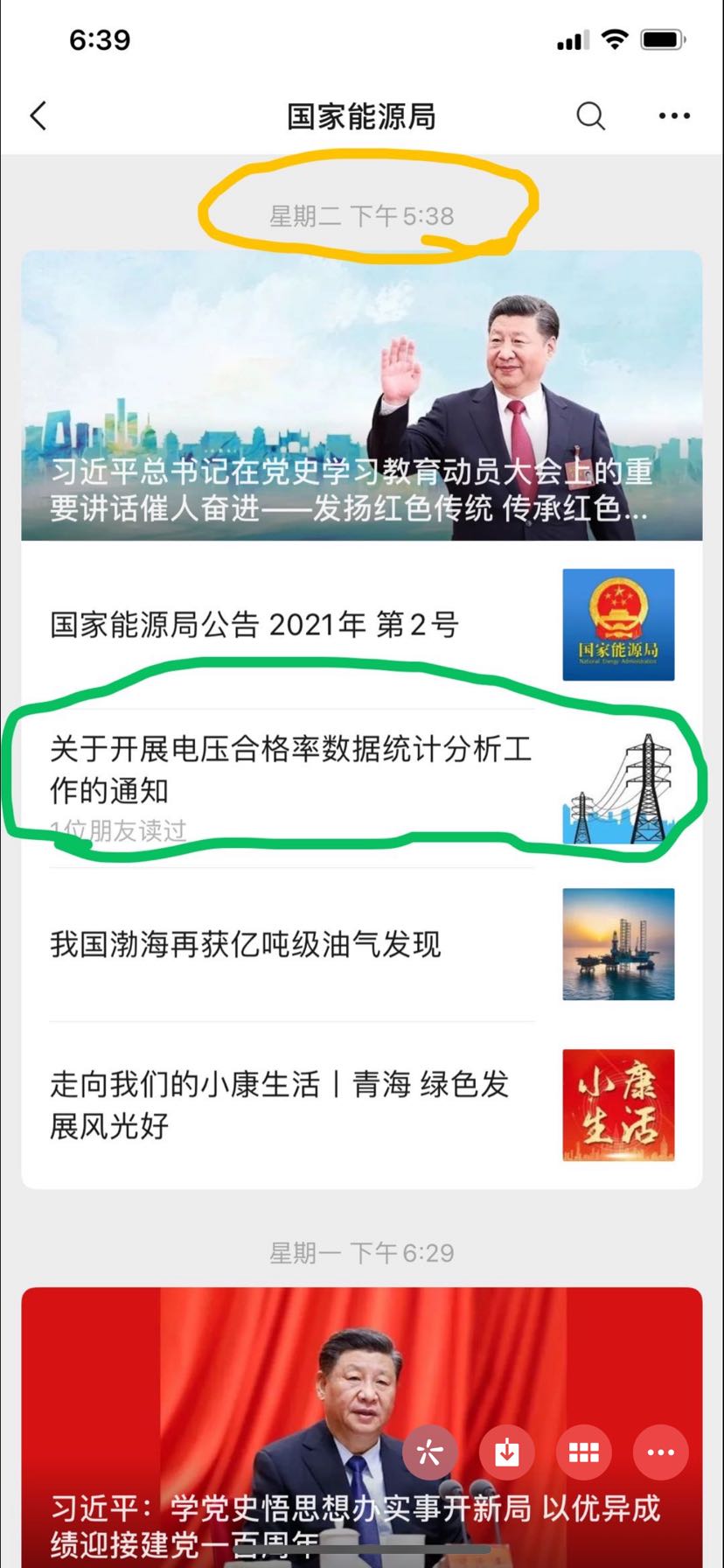Tap the floating three-dot more button
724x1568 pixels.
click(x=660, y=1453)
